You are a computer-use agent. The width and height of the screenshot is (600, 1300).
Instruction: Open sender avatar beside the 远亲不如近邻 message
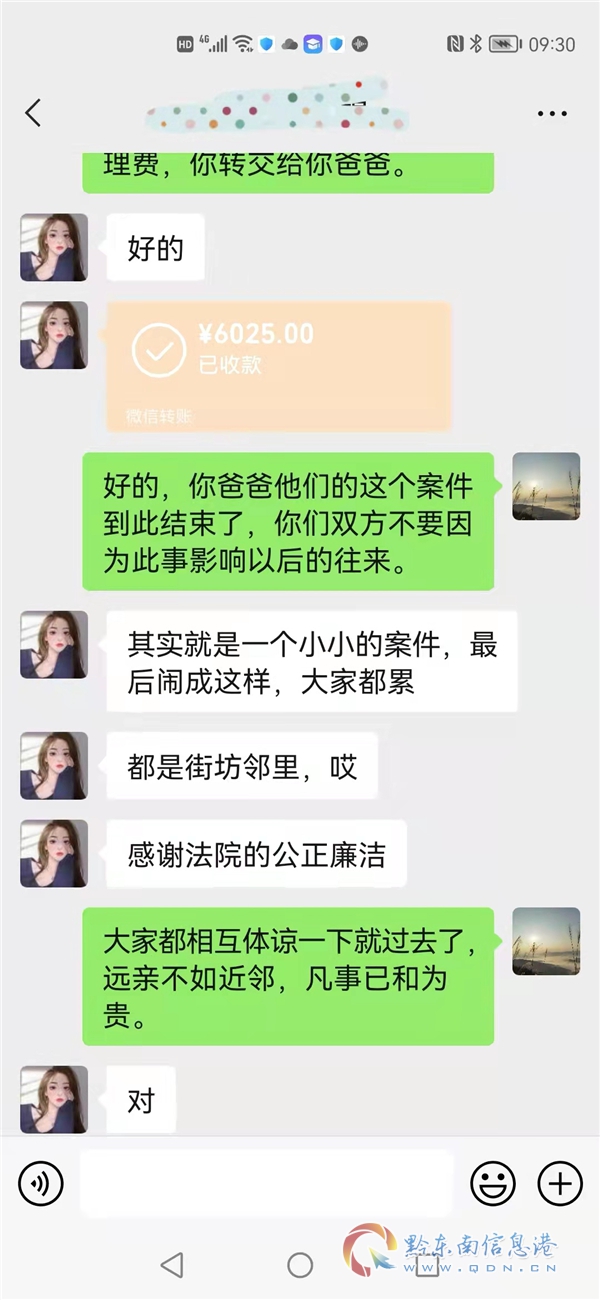pos(546,941)
